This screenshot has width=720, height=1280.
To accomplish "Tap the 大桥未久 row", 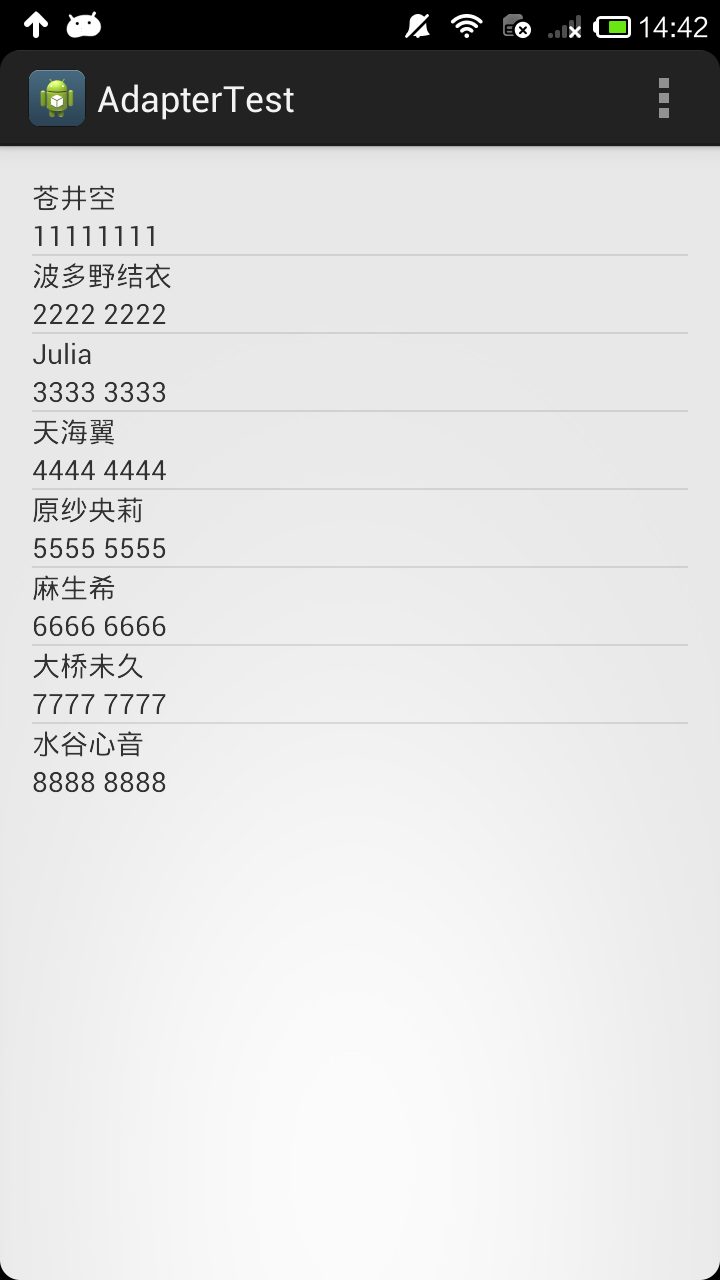I will click(360, 684).
